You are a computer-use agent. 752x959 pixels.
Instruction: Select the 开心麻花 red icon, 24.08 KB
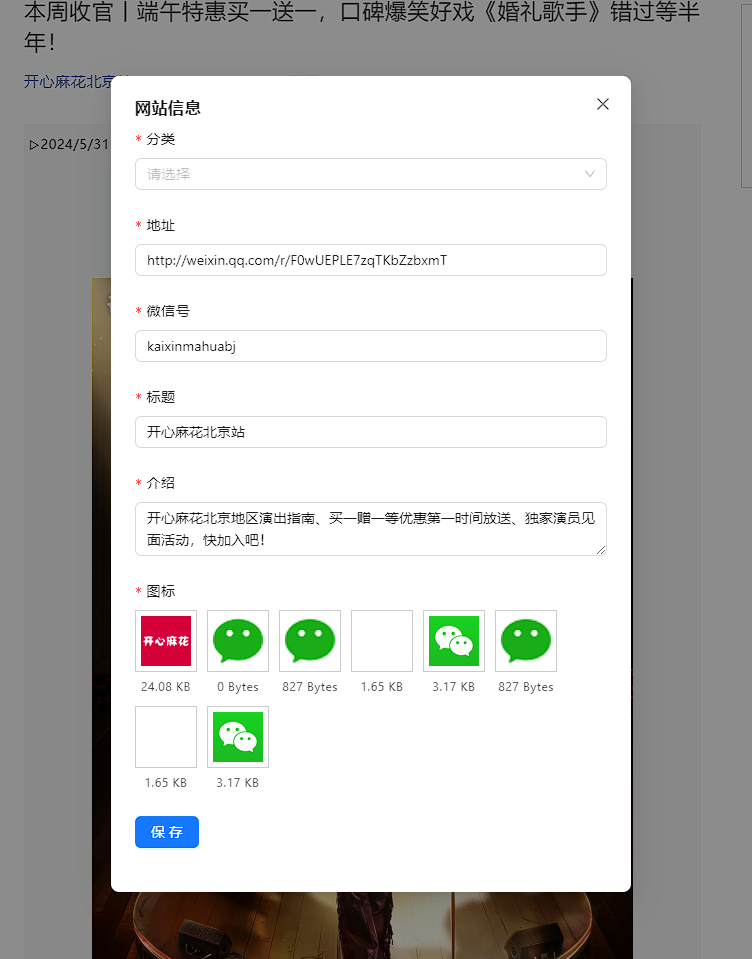[166, 641]
